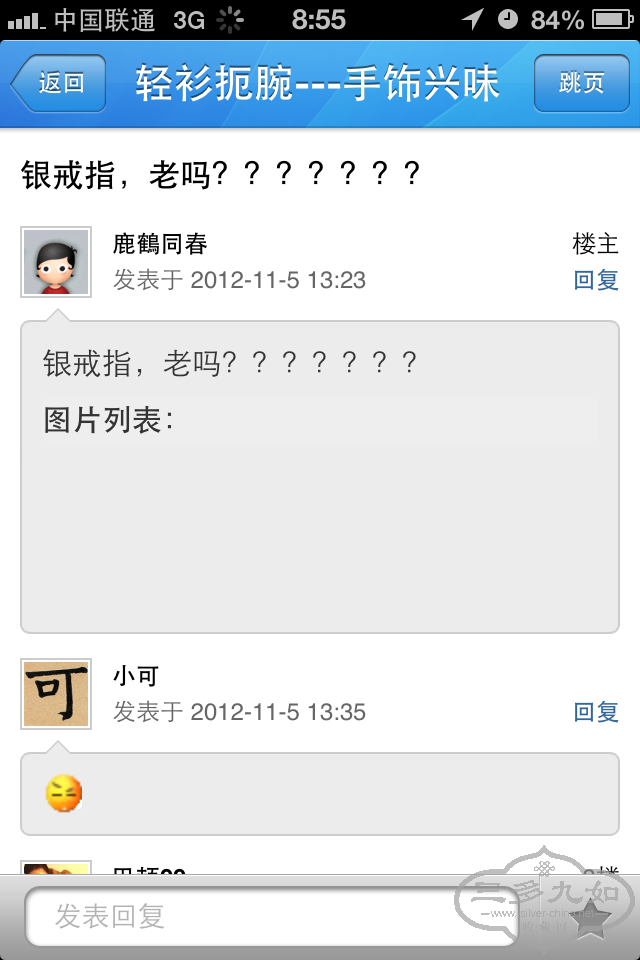This screenshot has width=640, height=960.
Task: Go back with the 返回 button
Action: (58, 82)
